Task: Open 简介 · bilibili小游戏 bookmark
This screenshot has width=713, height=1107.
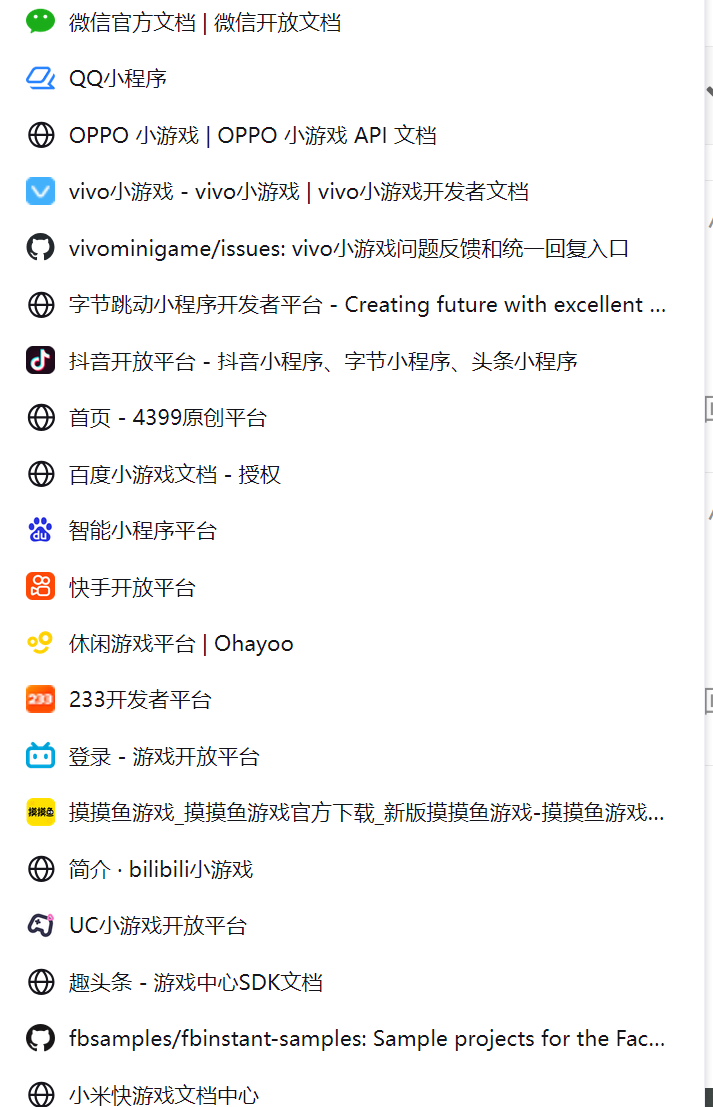Action: pyautogui.click(x=160, y=869)
